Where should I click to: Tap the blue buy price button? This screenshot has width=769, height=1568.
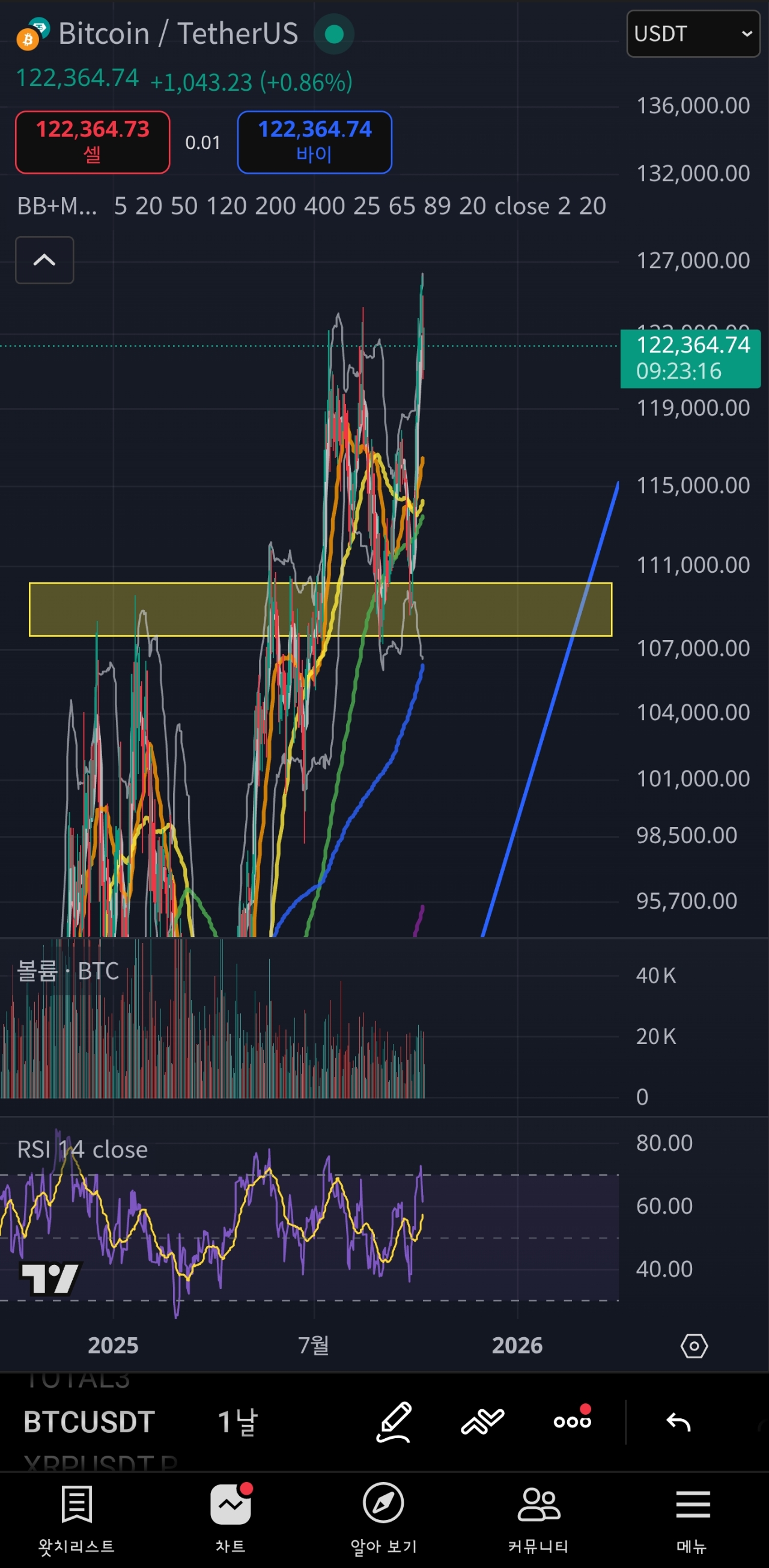[314, 142]
